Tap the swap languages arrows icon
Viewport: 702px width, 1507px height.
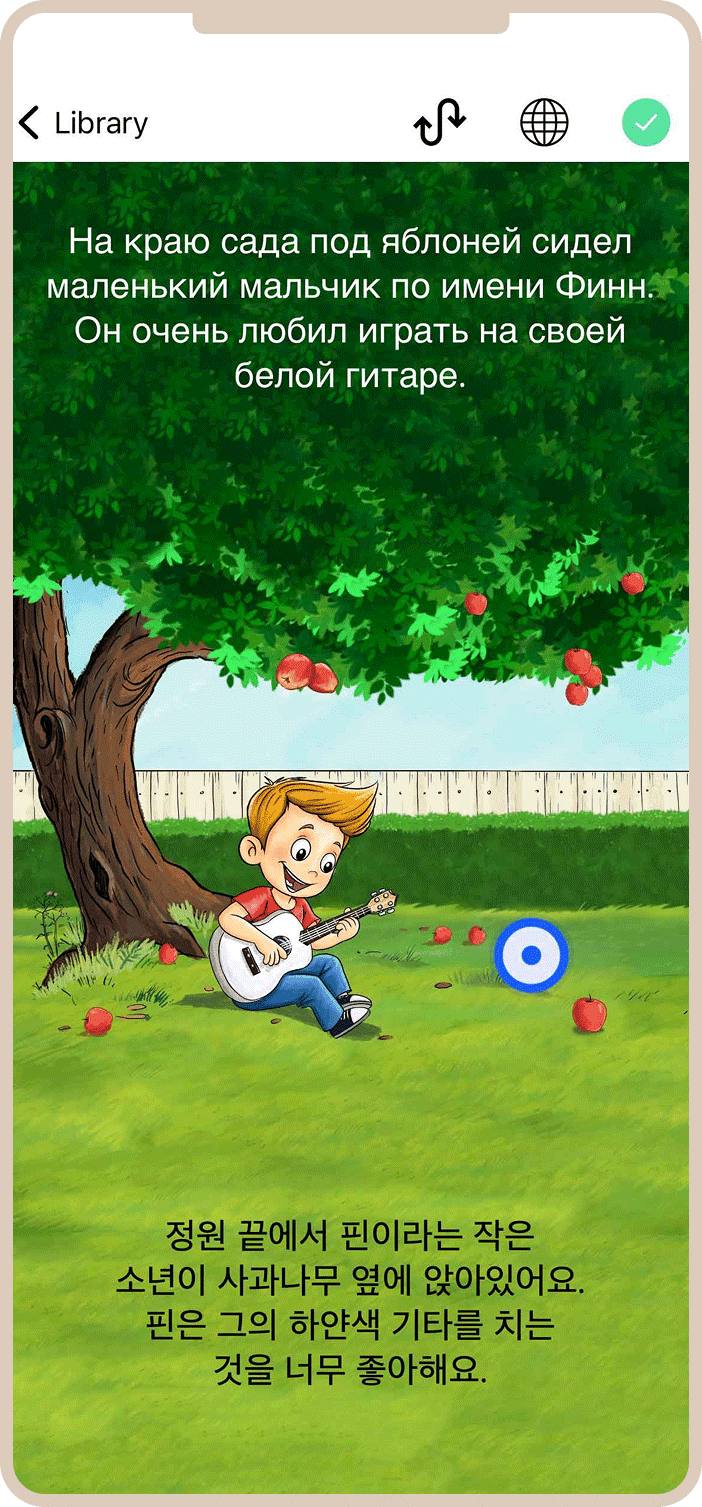tap(440, 123)
